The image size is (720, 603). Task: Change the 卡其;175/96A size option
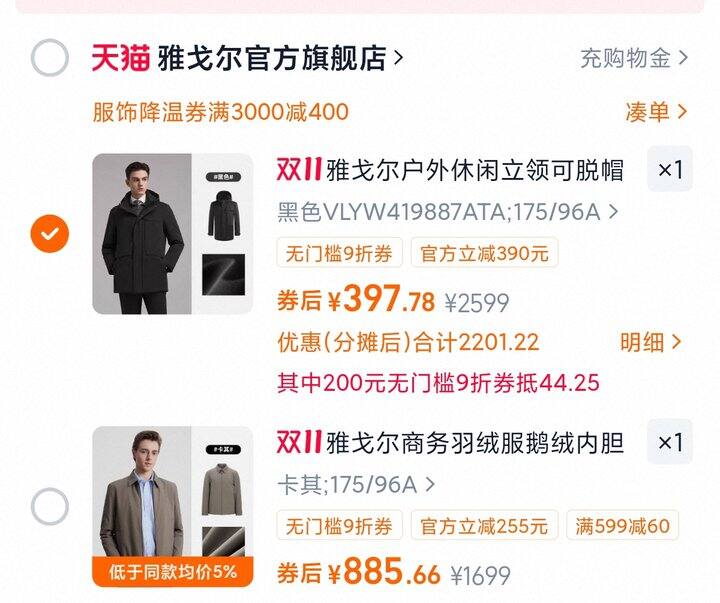coord(356,485)
